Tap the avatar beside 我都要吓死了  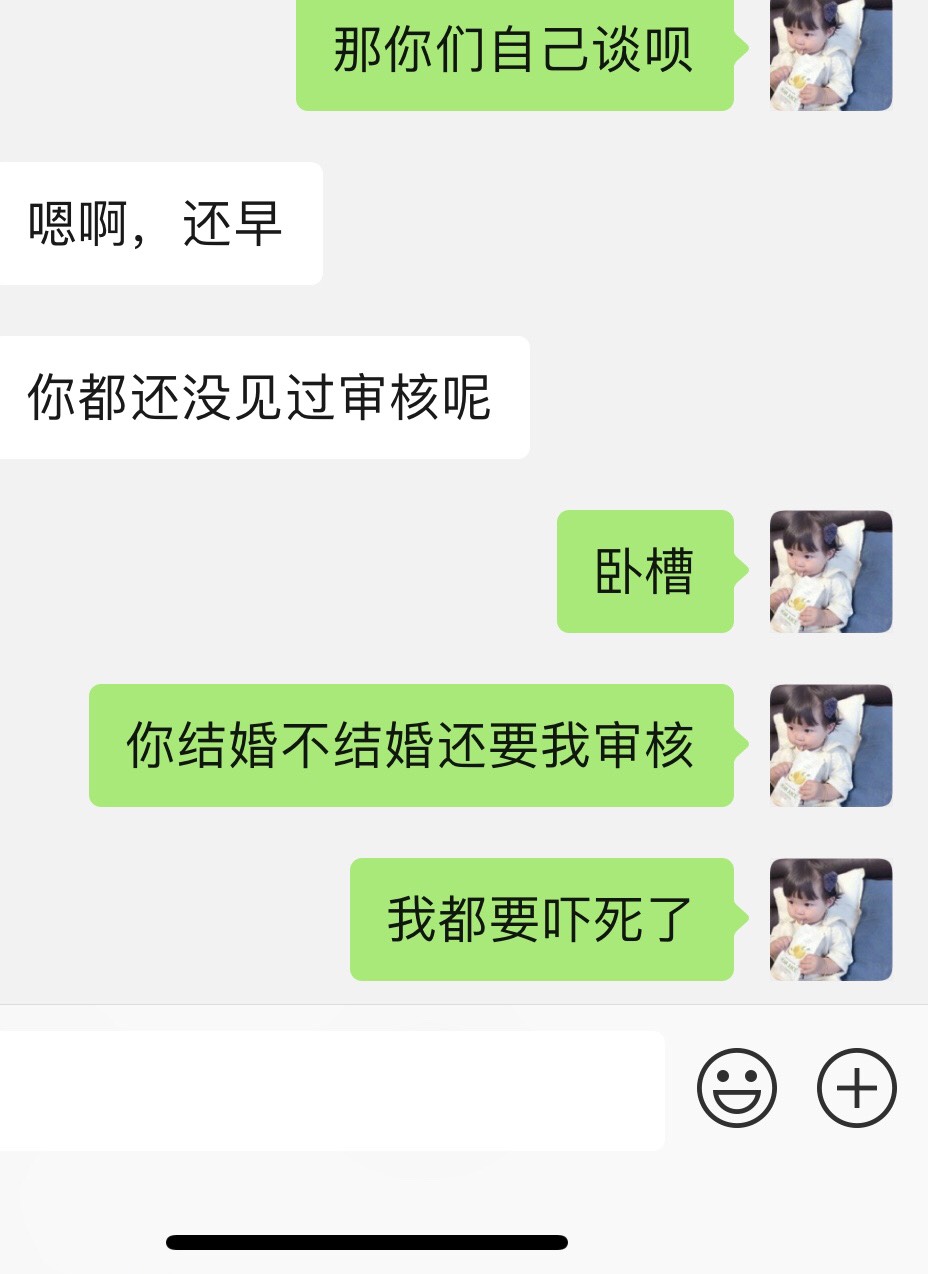click(830, 919)
